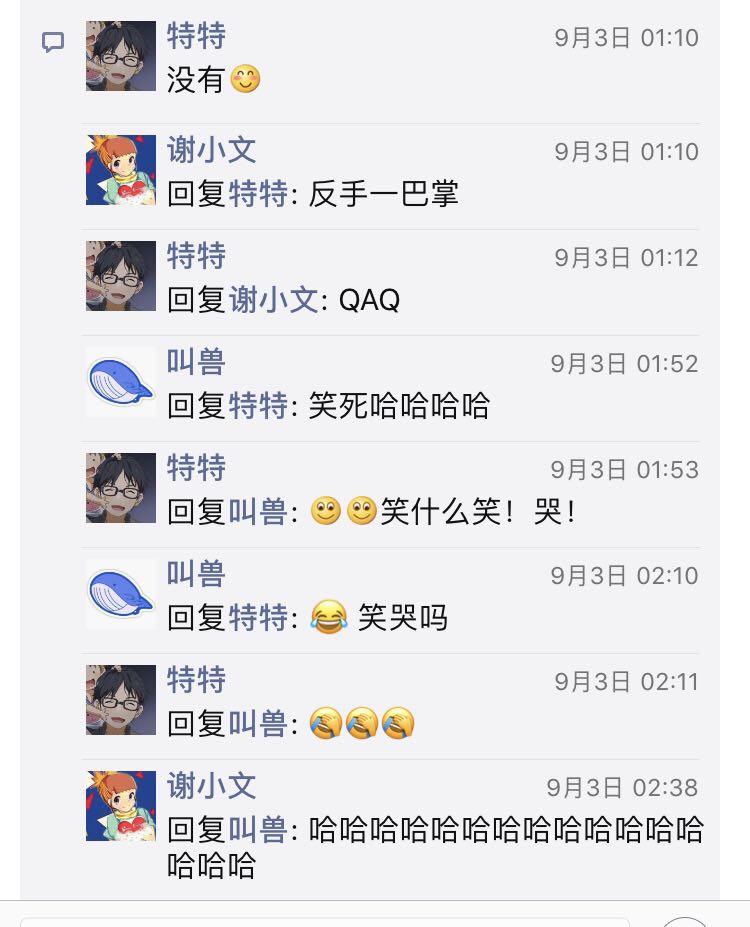Image resolution: width=750 pixels, height=927 pixels.
Task: Open mentioned 叫兽 in the 02:11 emoji reply
Action: [258, 723]
